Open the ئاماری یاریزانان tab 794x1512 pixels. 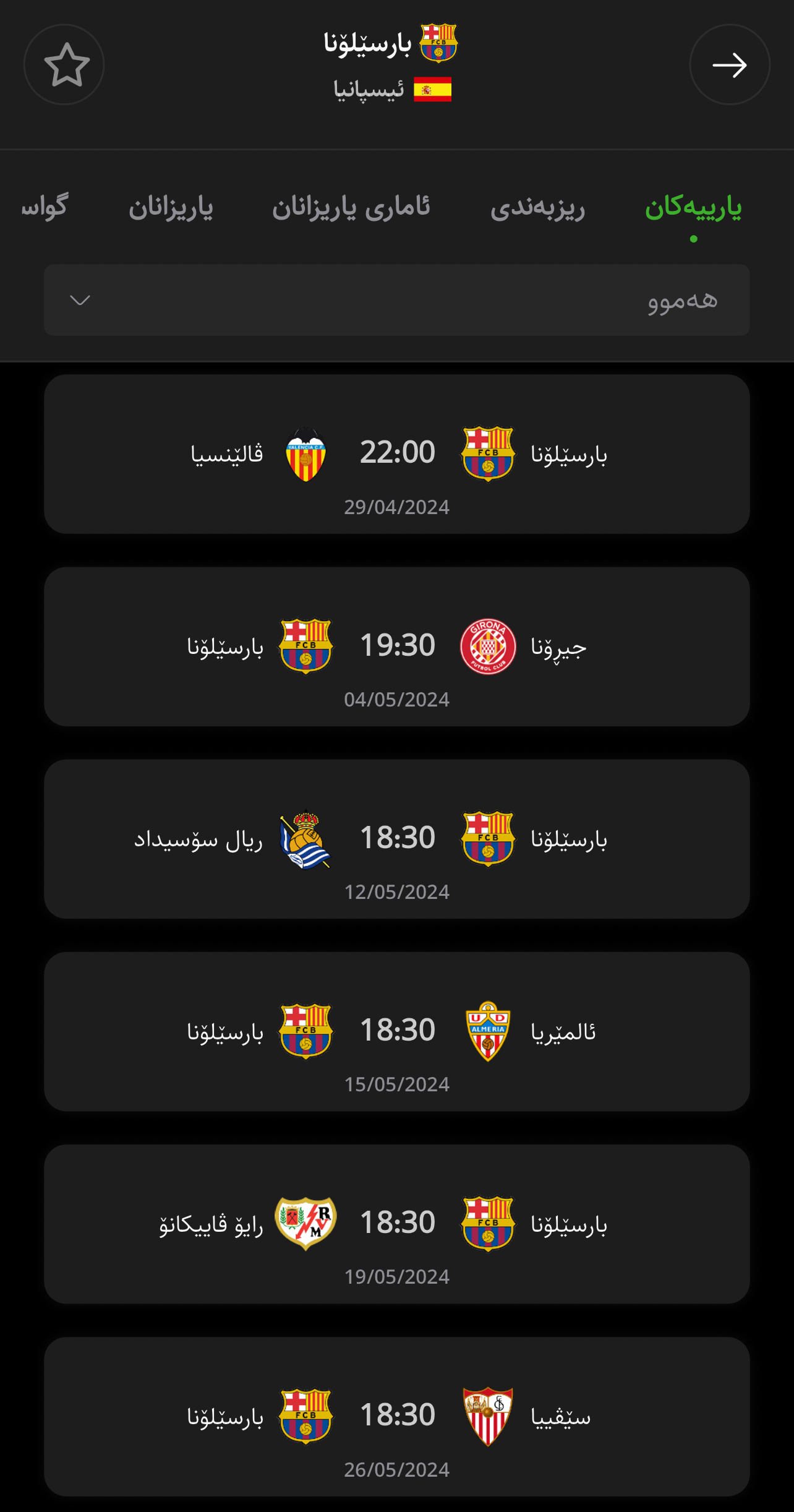[351, 208]
